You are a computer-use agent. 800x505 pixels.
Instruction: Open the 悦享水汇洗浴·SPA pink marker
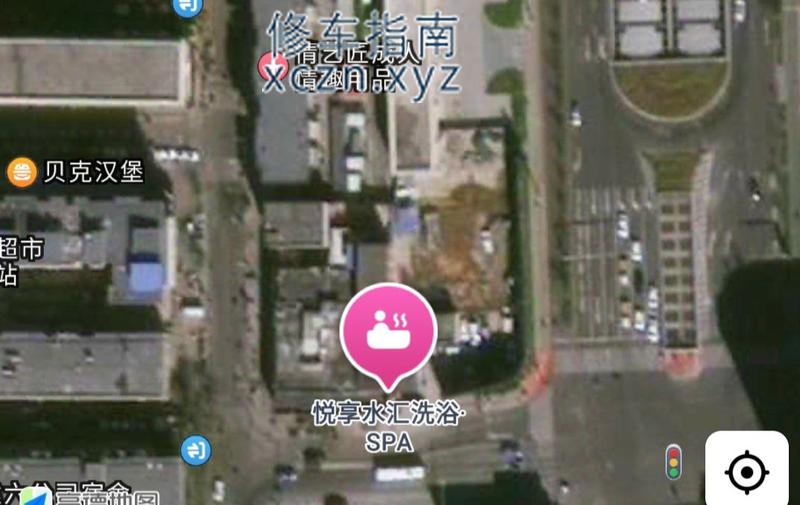389,331
